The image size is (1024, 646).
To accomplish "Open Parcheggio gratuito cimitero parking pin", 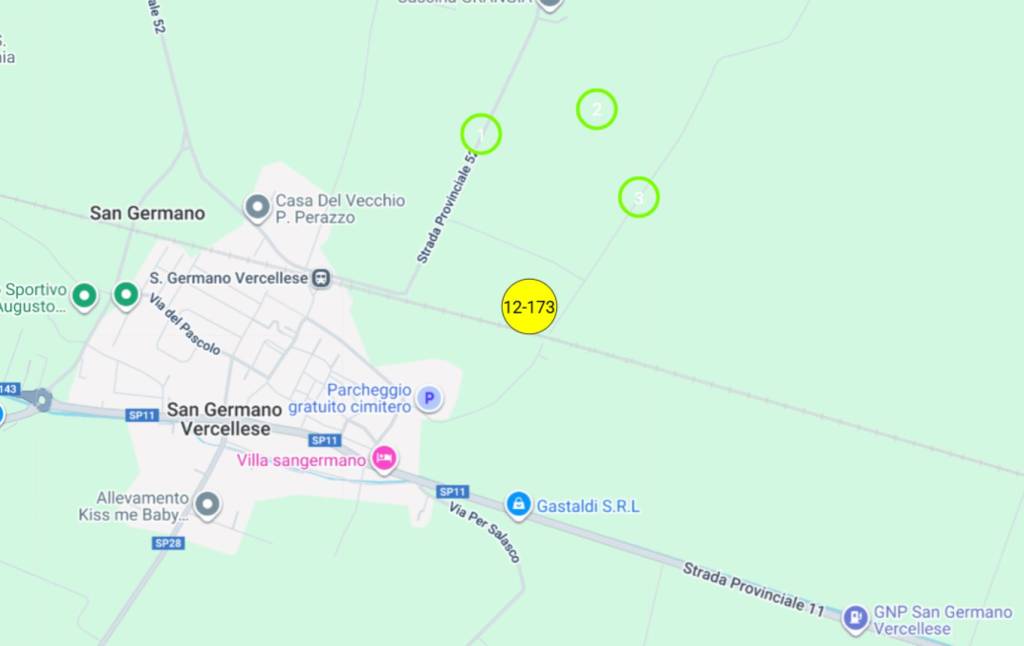I will pyautogui.click(x=429, y=399).
